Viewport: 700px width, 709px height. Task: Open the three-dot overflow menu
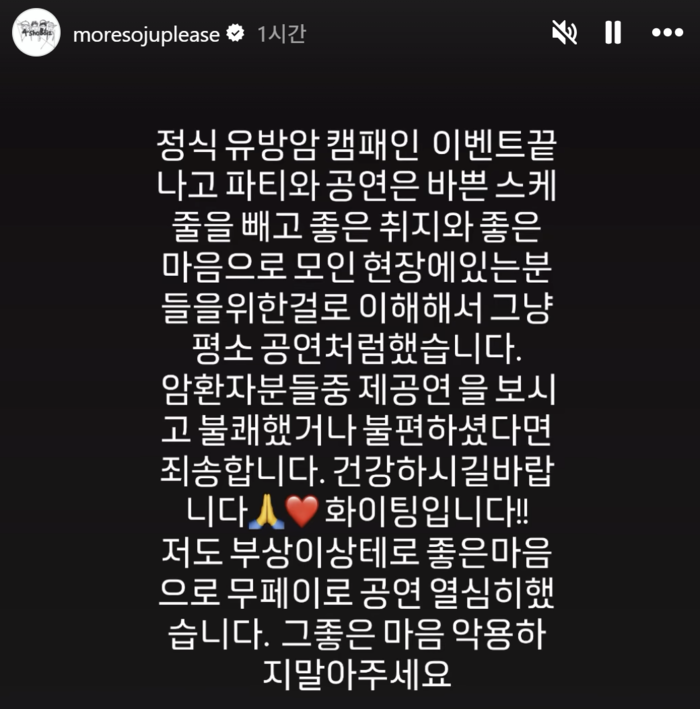point(667,33)
